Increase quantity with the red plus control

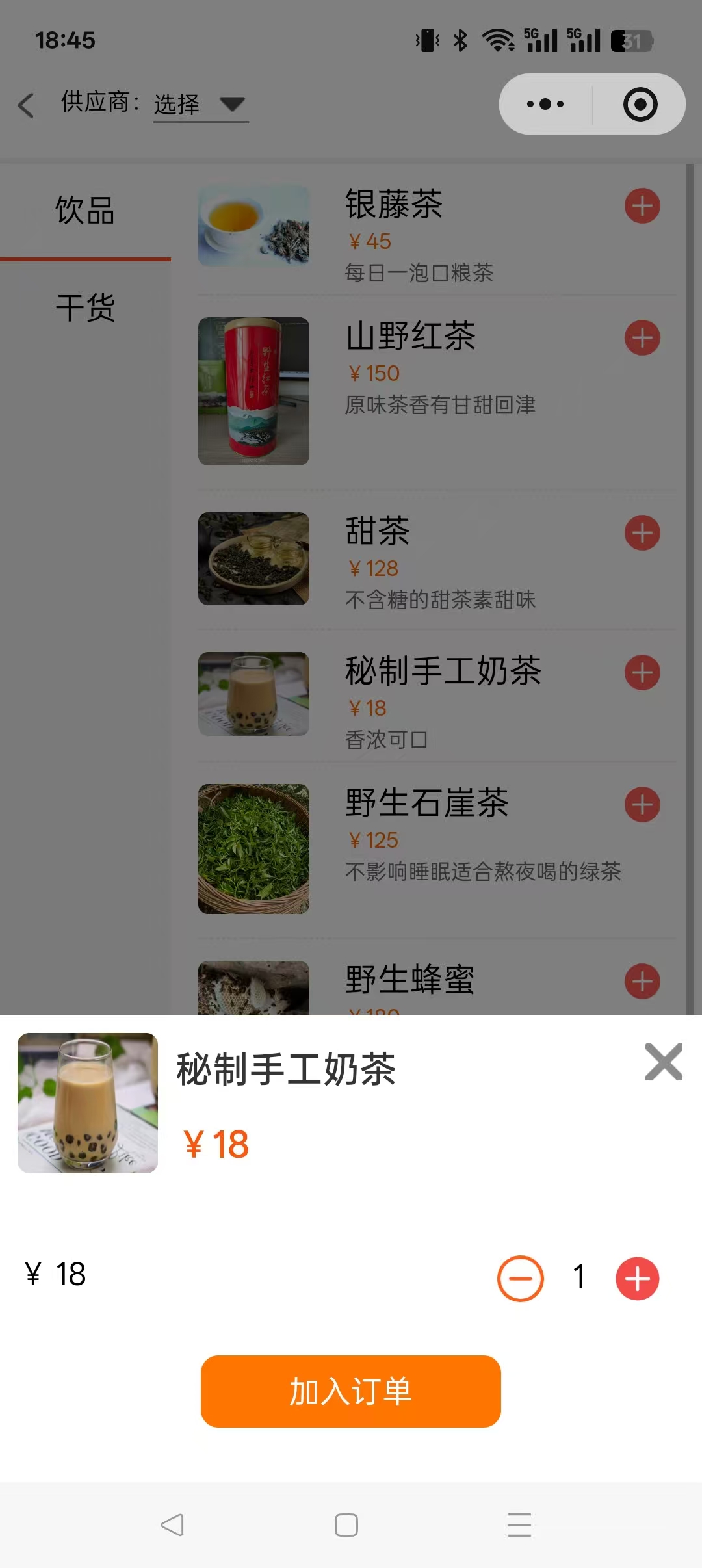[637, 1278]
